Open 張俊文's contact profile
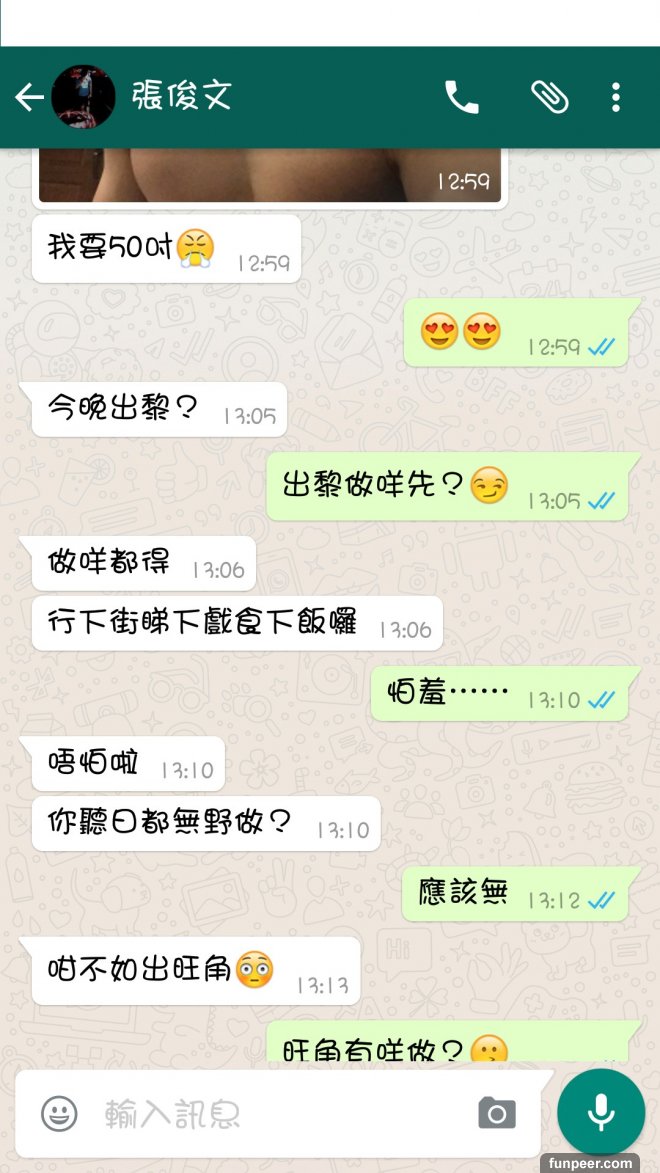Image resolution: width=660 pixels, height=1173 pixels. click(x=181, y=97)
